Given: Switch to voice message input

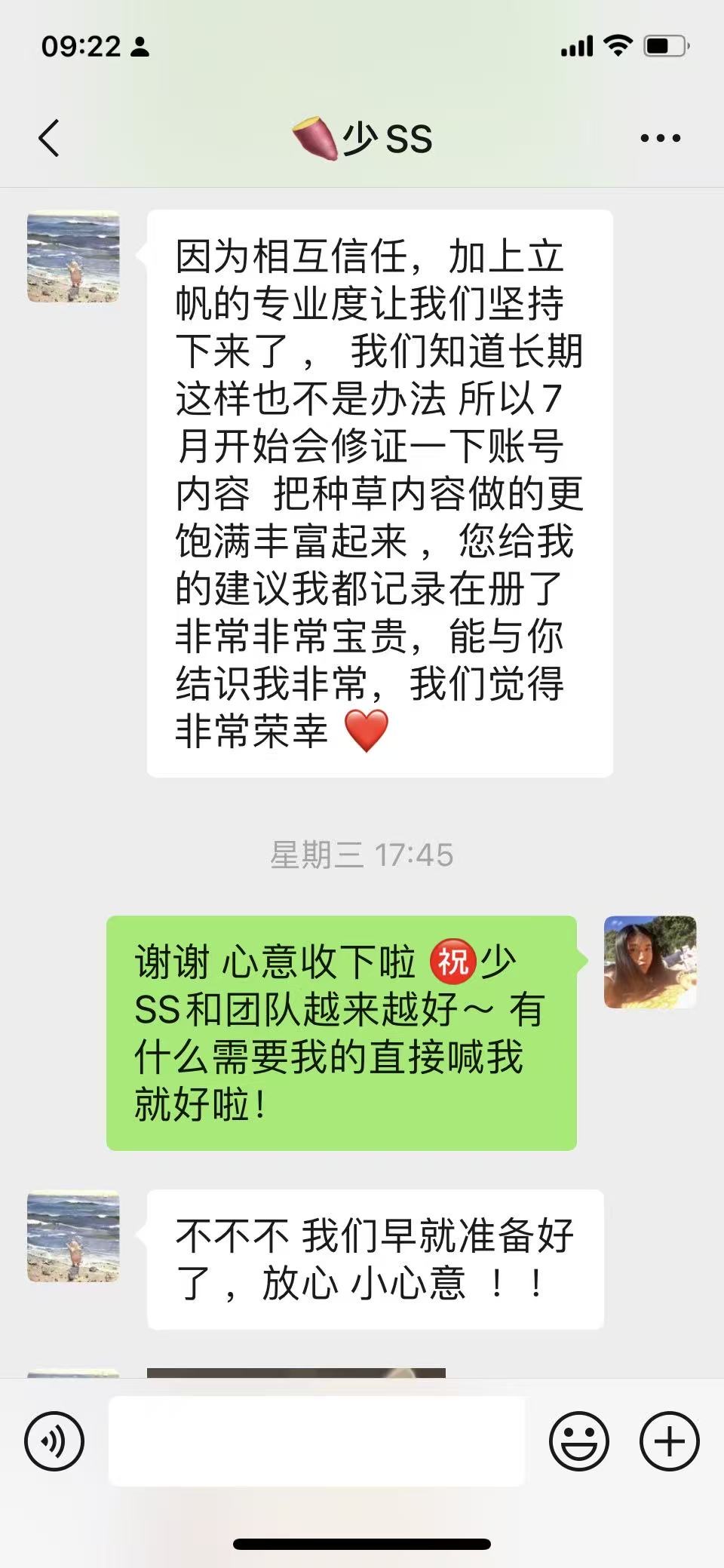Looking at the screenshot, I should [x=54, y=1441].
